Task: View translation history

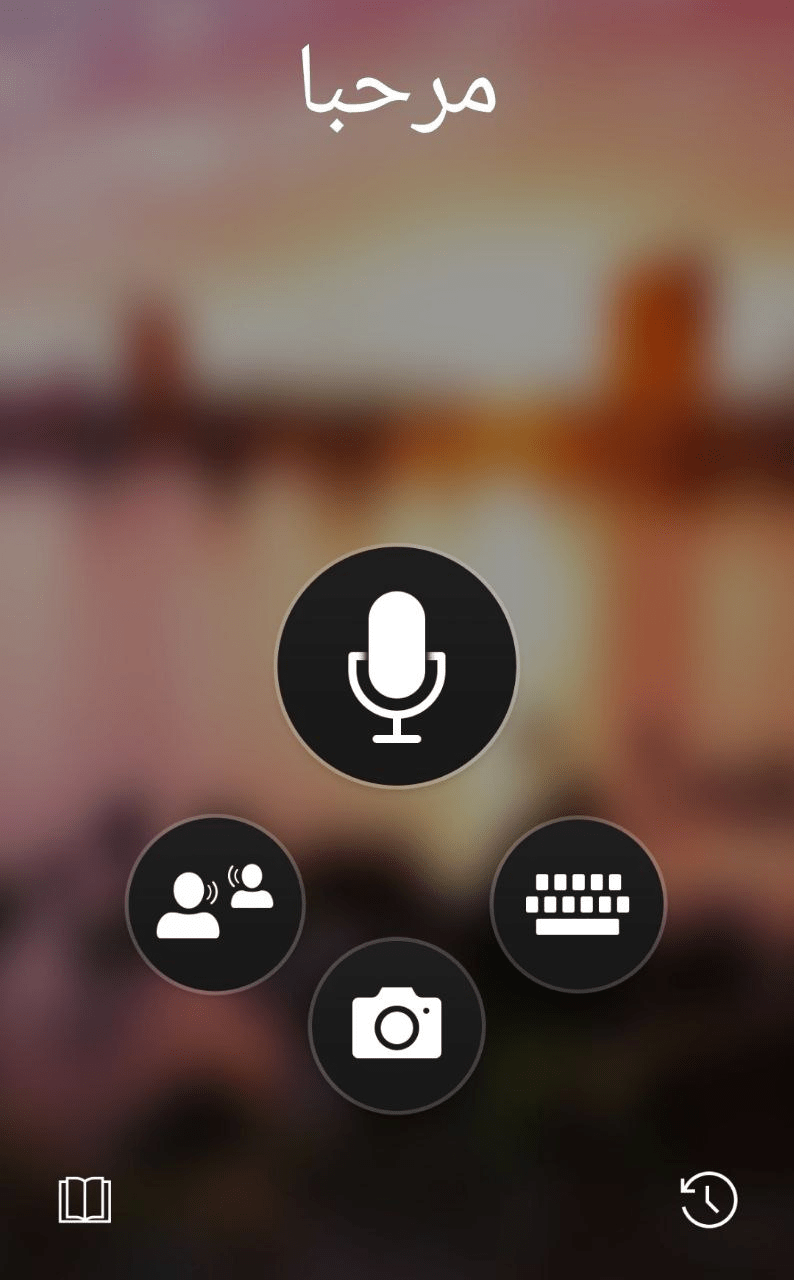Action: pos(709,1199)
